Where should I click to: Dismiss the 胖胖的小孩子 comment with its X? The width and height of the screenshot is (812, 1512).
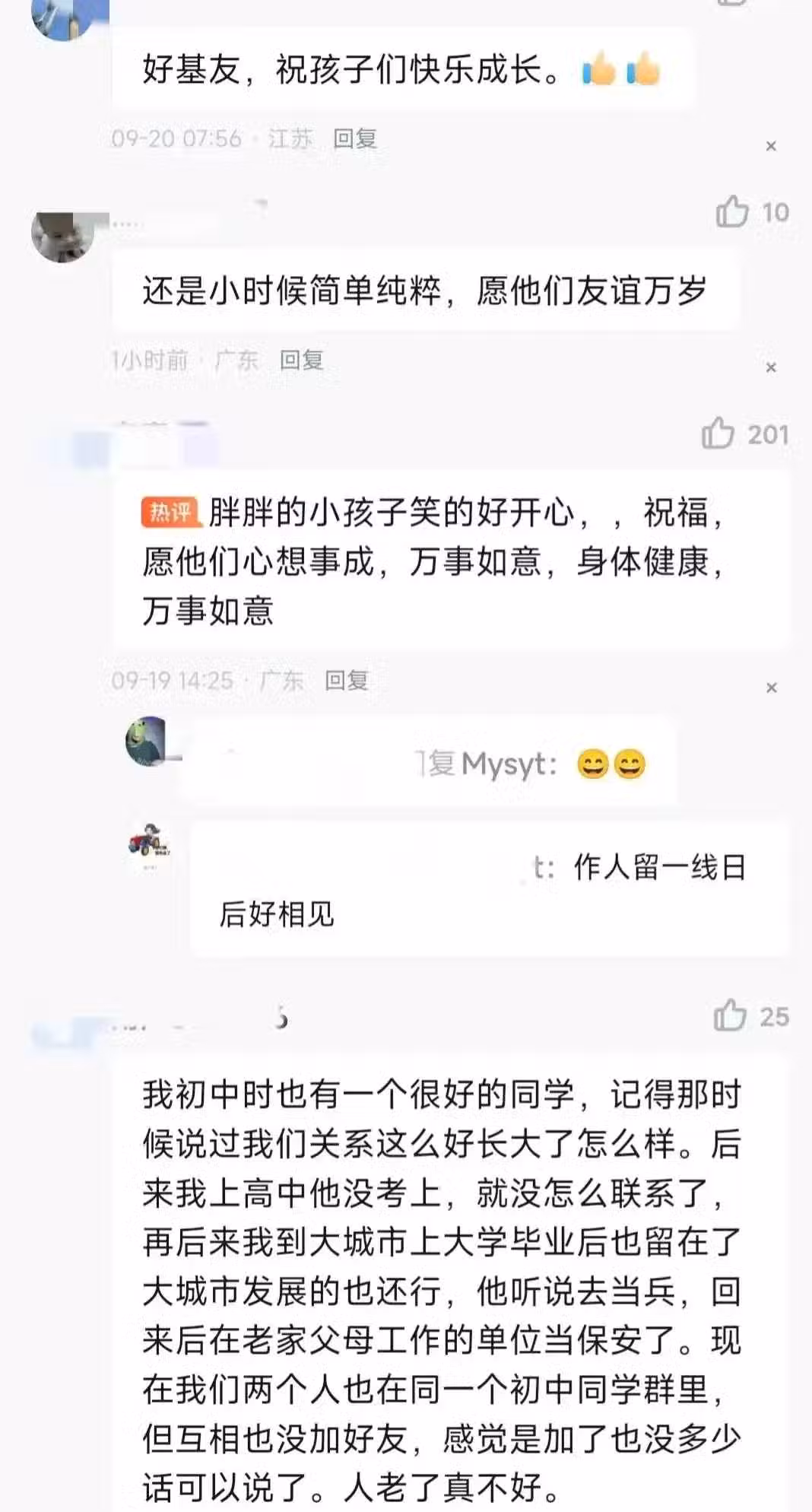point(771,688)
